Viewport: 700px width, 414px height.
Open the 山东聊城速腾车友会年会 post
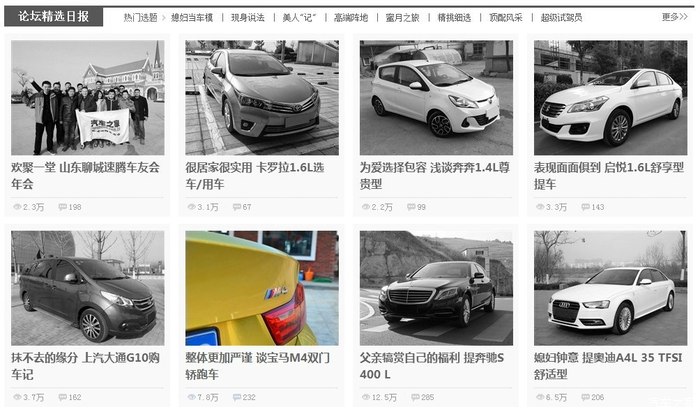point(85,175)
